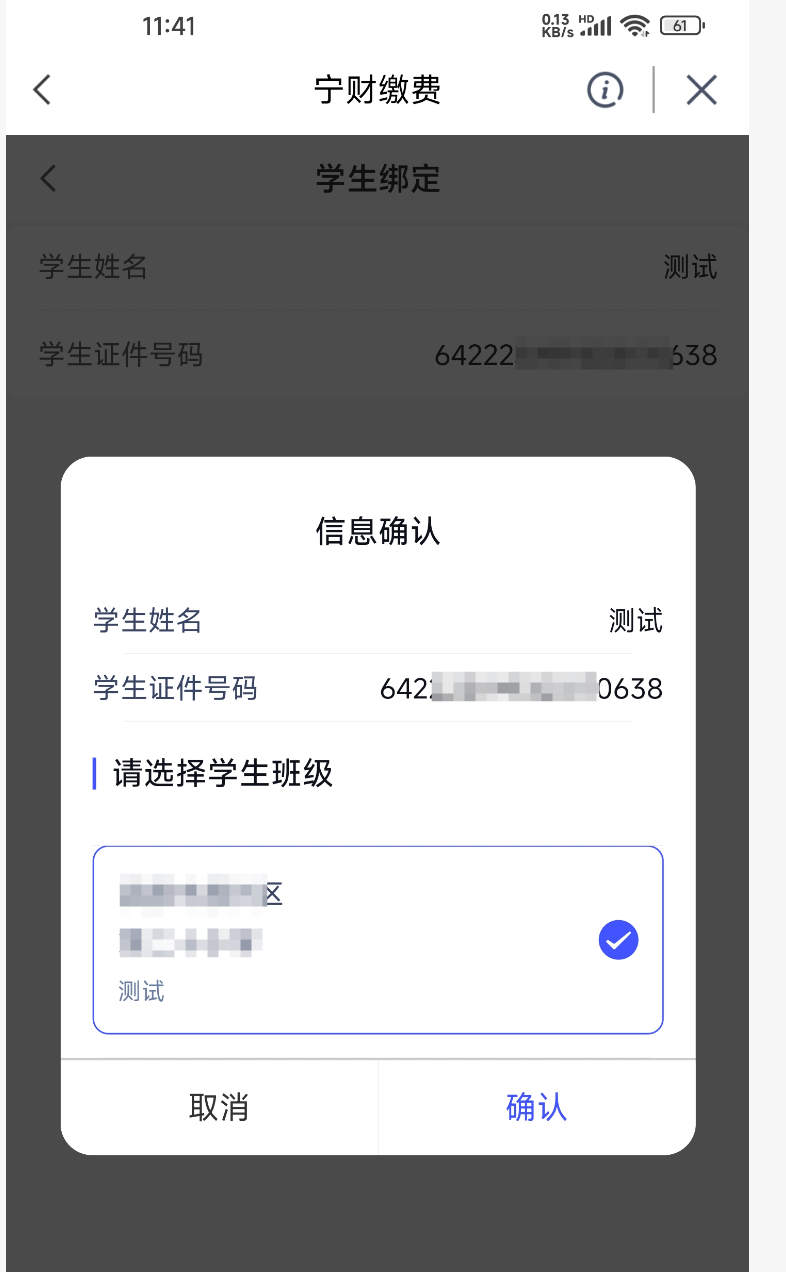Open the info icon in the title bar

604,90
